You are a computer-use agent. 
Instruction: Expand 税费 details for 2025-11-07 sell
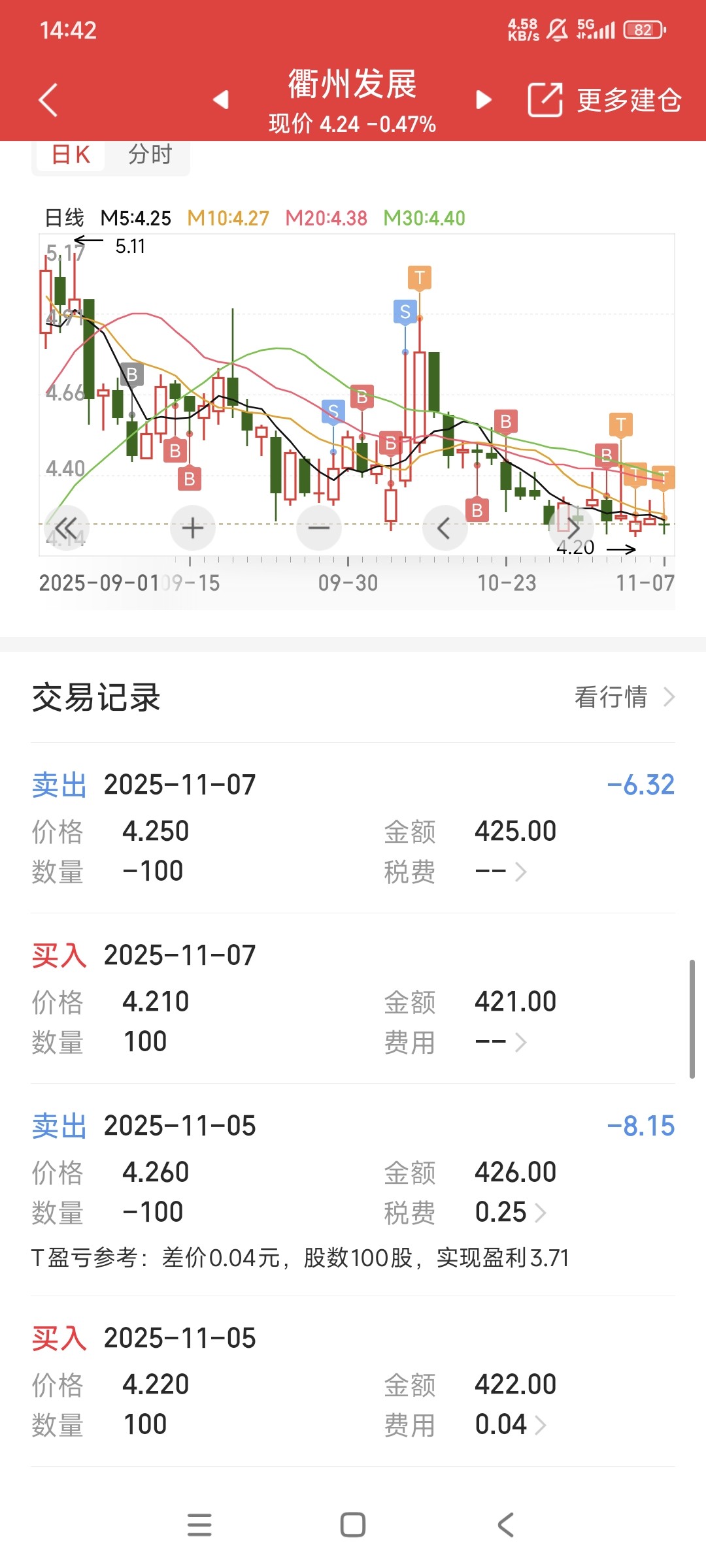501,872
